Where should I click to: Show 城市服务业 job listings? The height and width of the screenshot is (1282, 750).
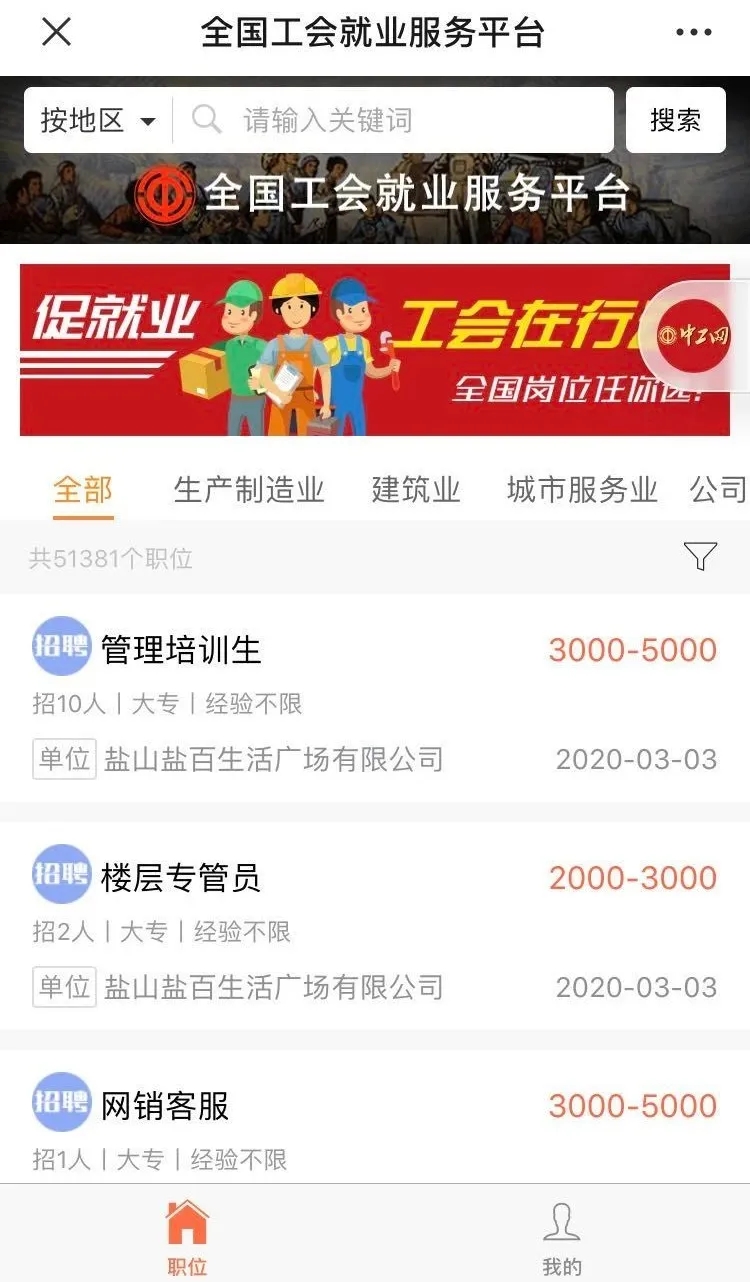click(x=582, y=490)
